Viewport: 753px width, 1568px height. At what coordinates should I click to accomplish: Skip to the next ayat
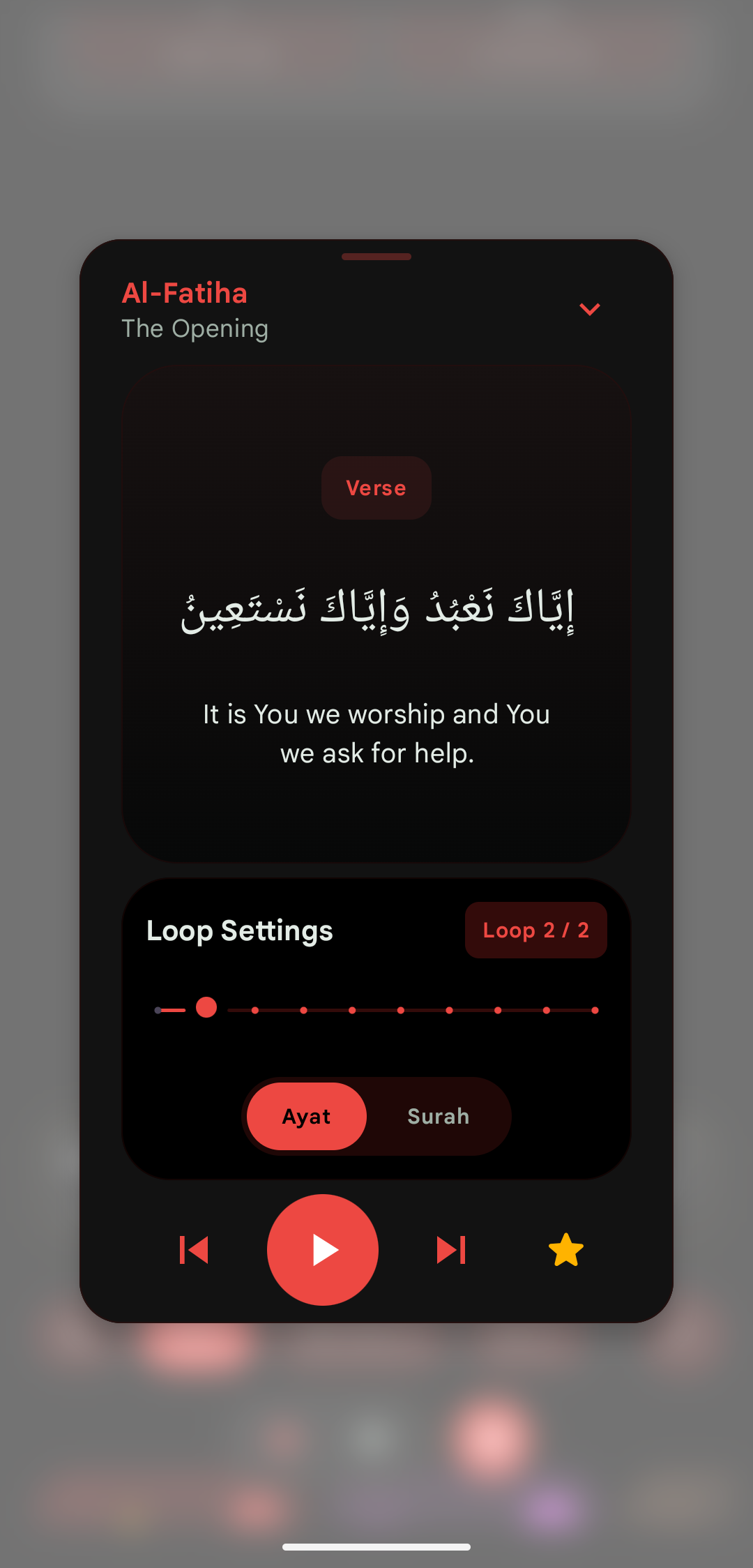point(451,1250)
